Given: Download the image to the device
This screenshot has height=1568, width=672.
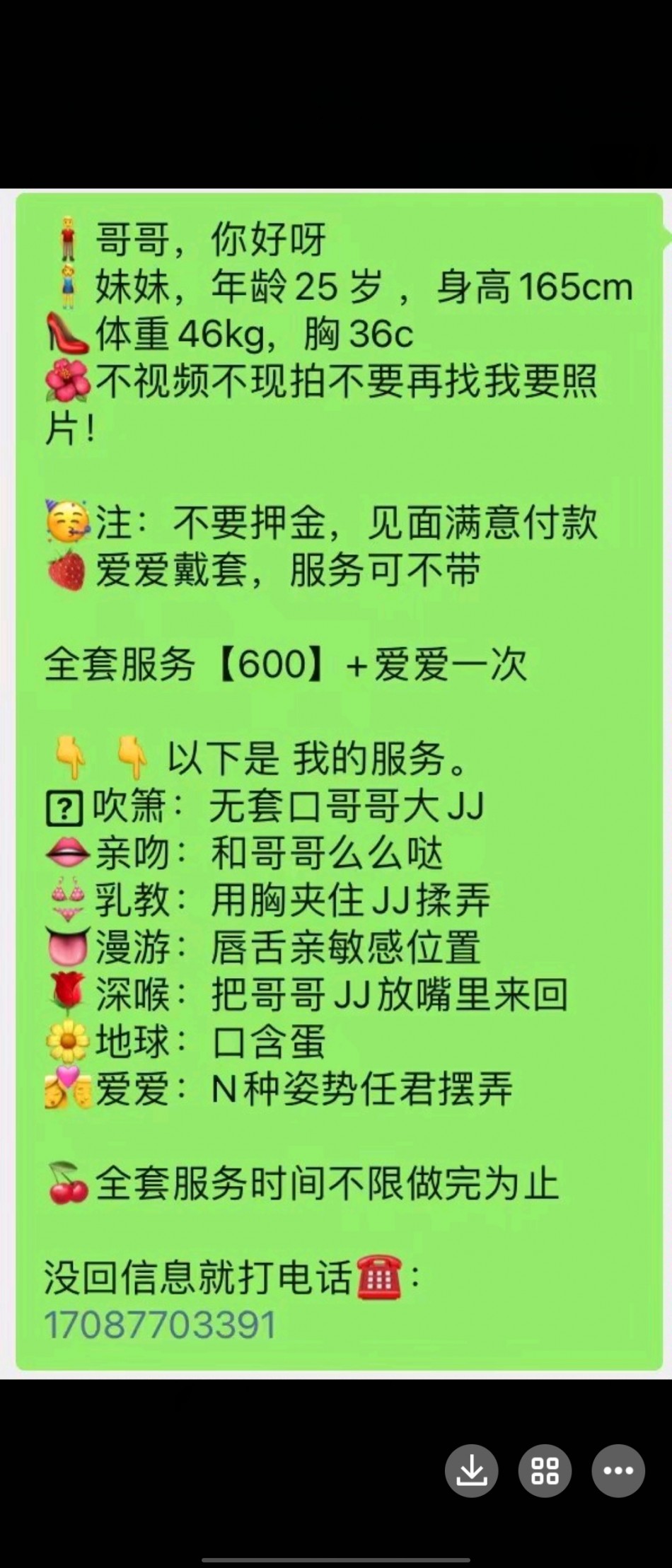Looking at the screenshot, I should pos(471,1471).
